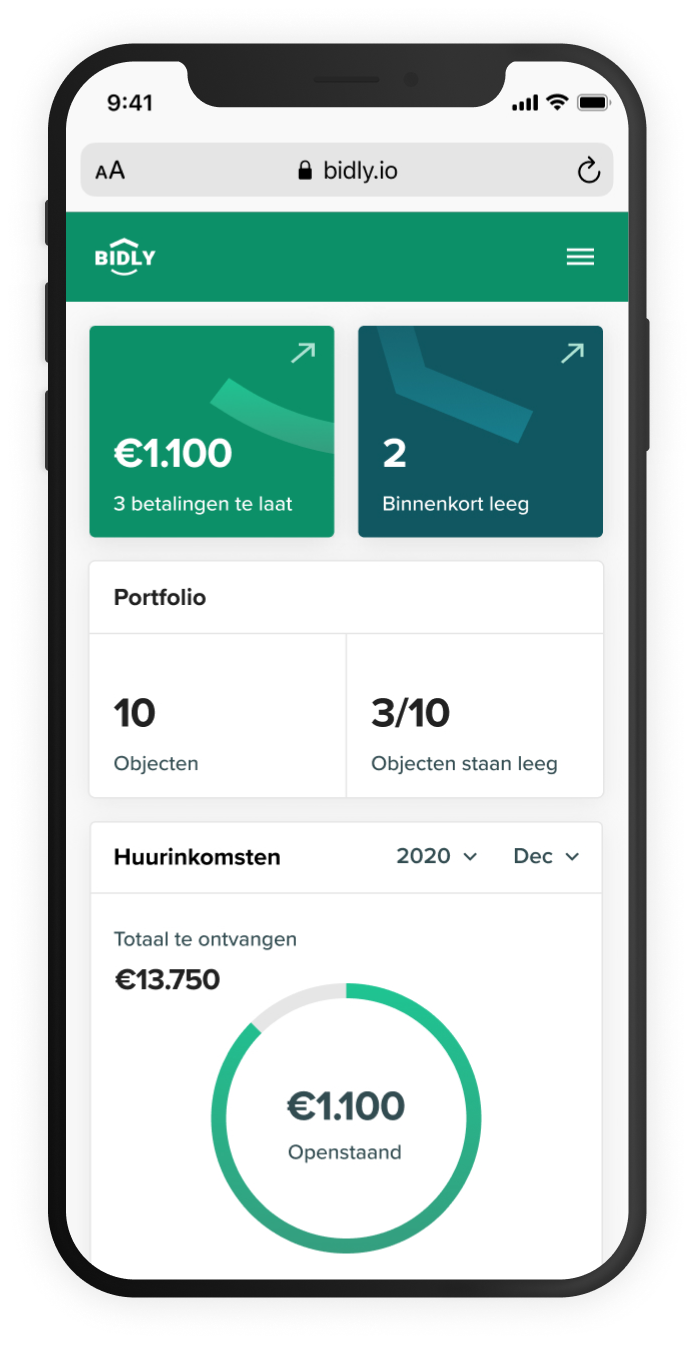695x1345 pixels.
Task: Expand the Dec month dropdown
Action: coord(546,857)
